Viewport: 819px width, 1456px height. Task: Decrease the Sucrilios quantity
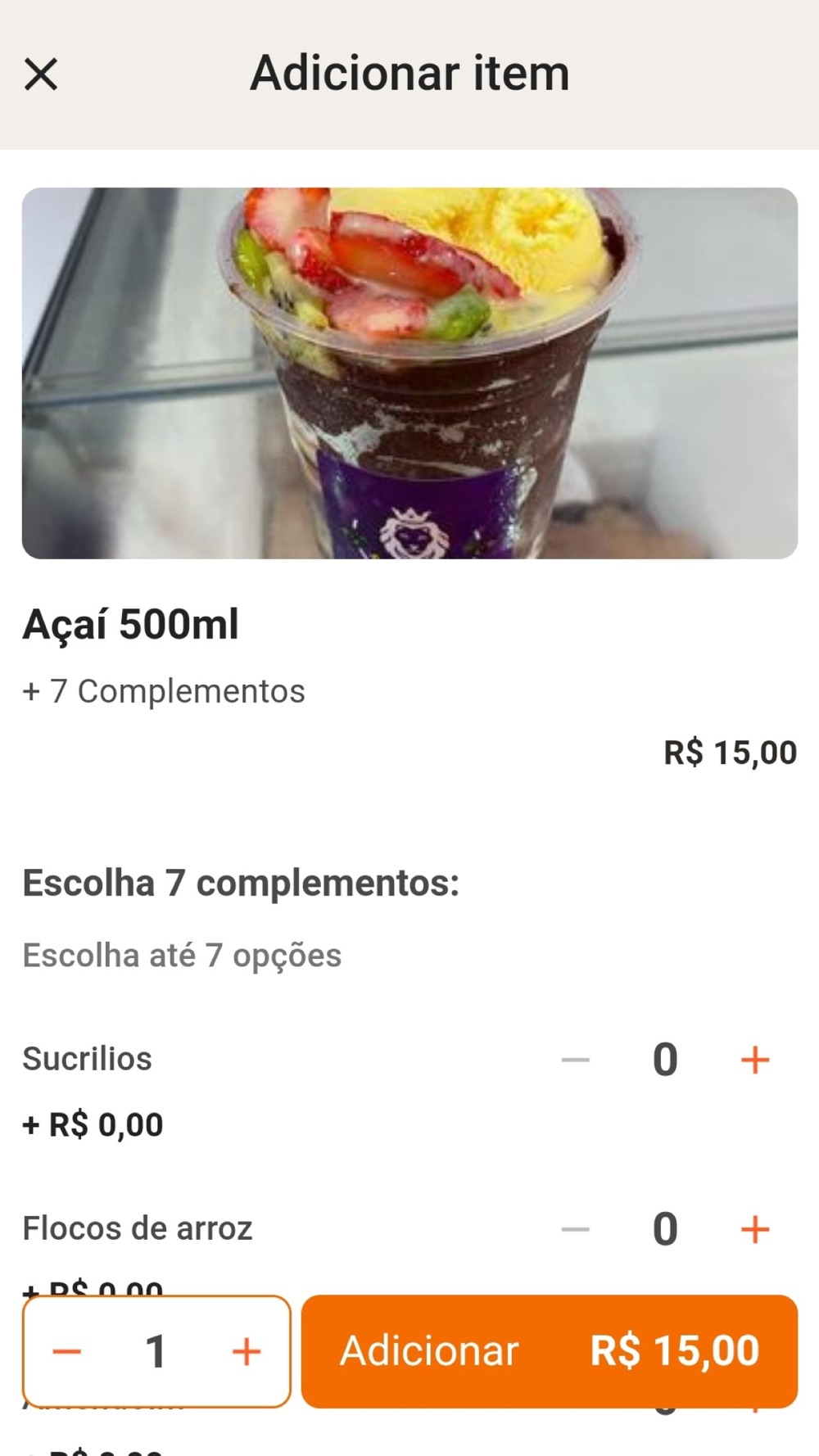pos(576,1060)
